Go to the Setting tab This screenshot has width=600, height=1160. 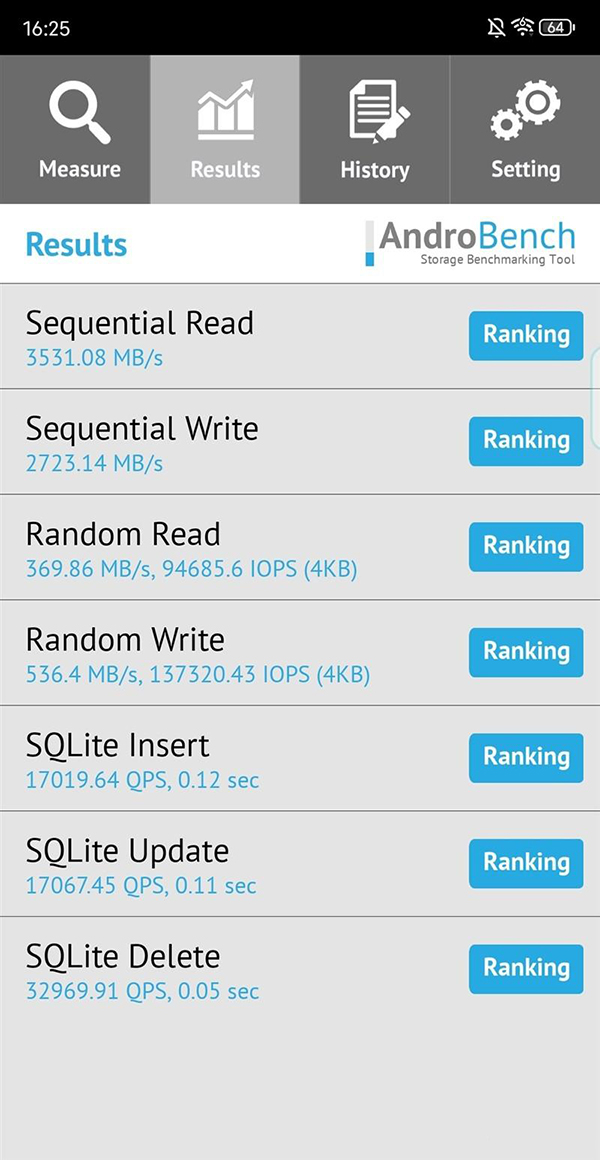tap(525, 130)
